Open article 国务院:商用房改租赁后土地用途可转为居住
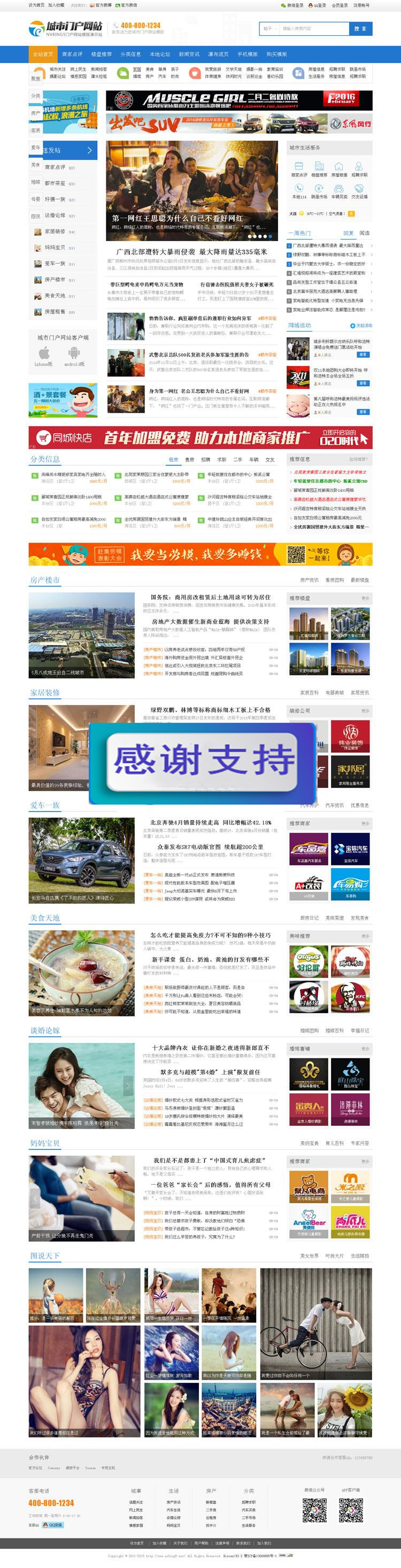401x1568 pixels. pyautogui.click(x=211, y=597)
